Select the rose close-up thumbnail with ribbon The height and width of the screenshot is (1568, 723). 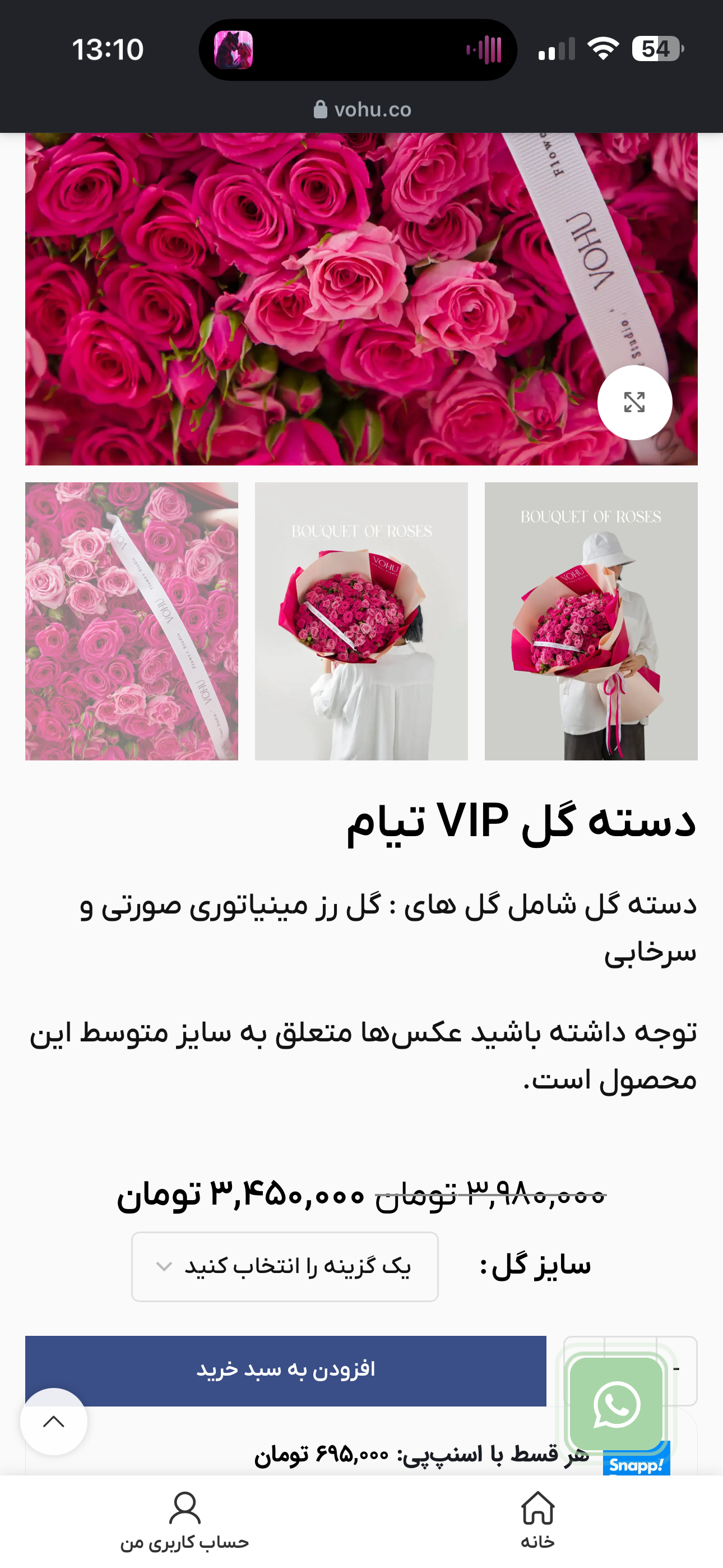(x=132, y=621)
